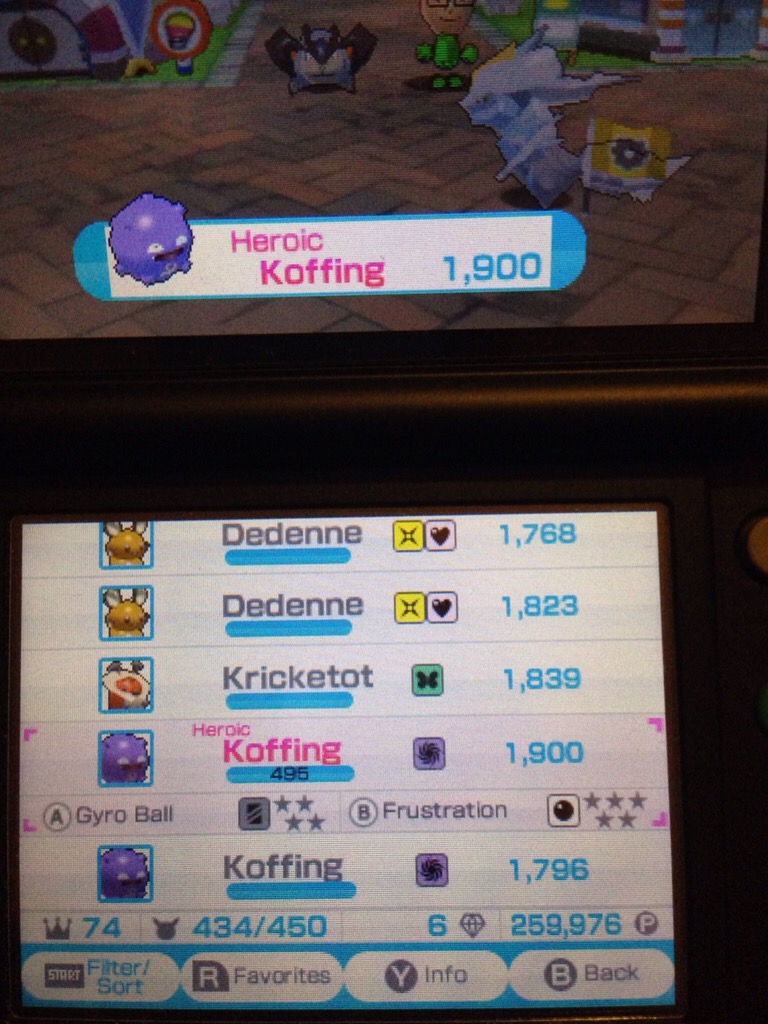This screenshot has width=768, height=1024.
Task: Tap the Favorites button
Action: click(x=262, y=976)
